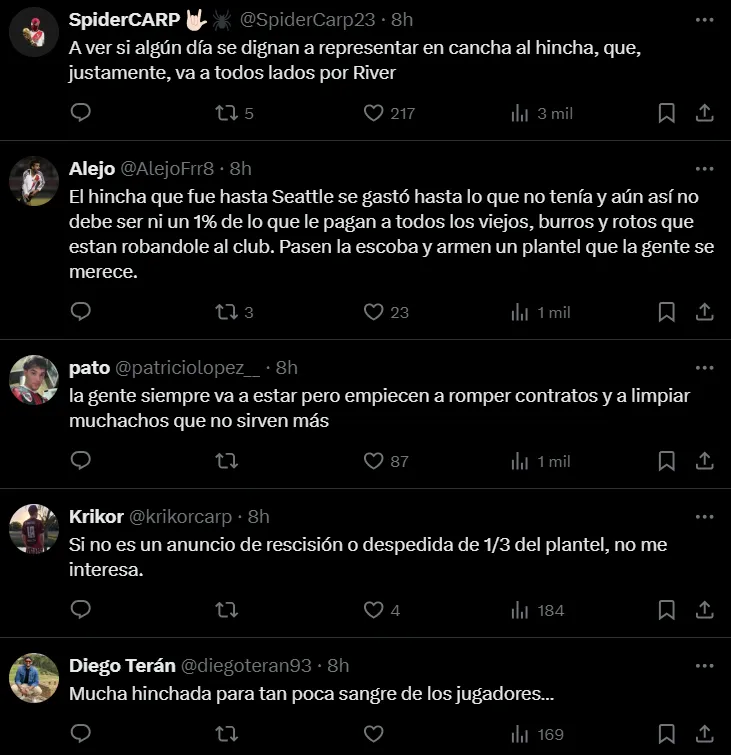731x755 pixels.
Task: Bookmark SpiderCARP's tweet
Action: 666,113
